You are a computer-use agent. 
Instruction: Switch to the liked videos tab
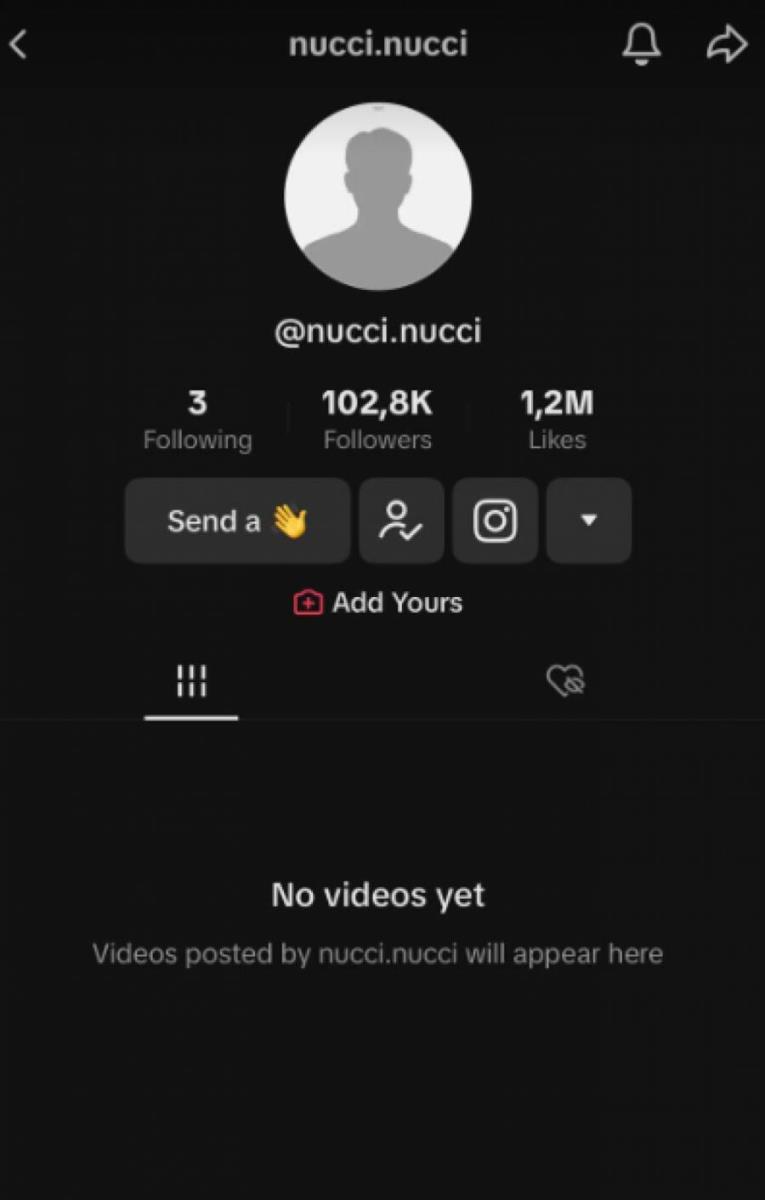click(x=566, y=682)
